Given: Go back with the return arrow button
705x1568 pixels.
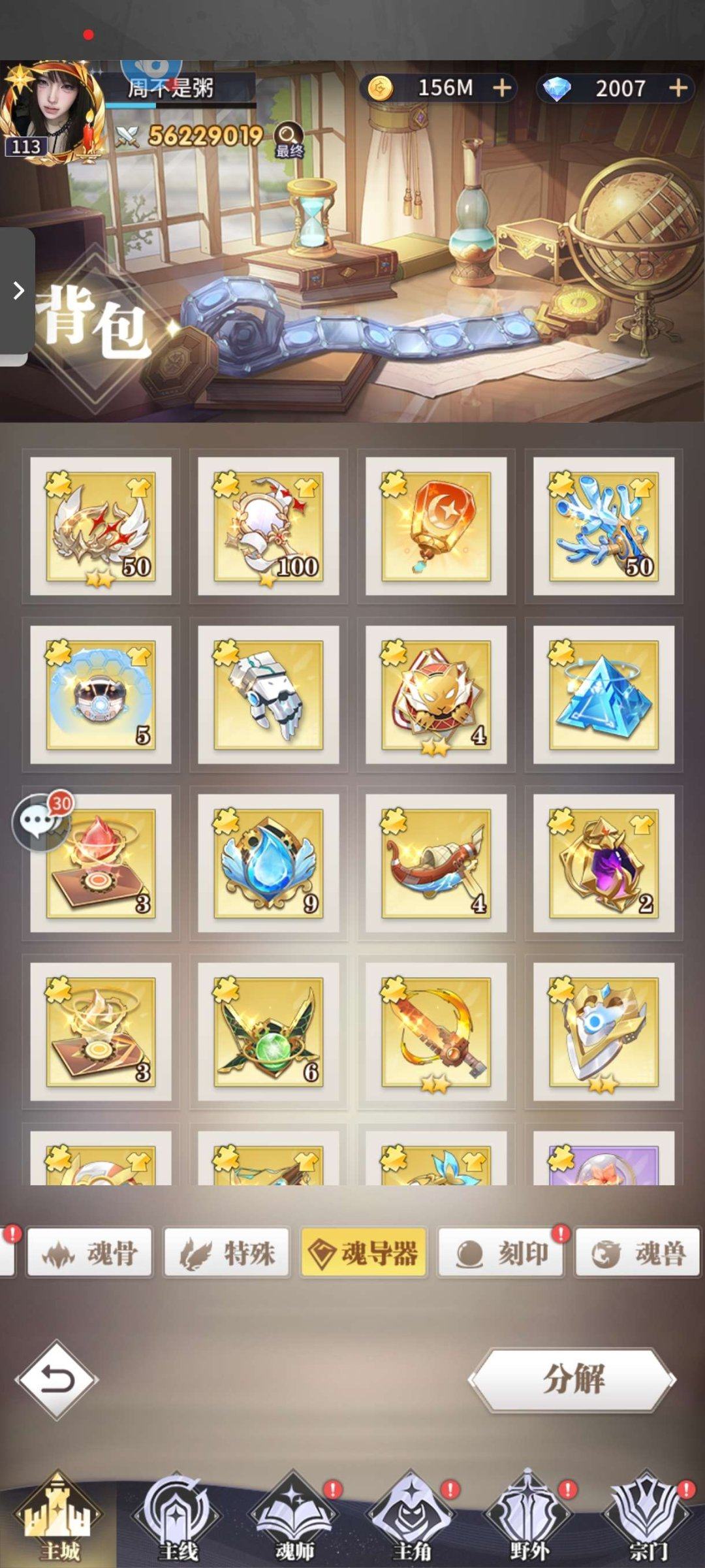Looking at the screenshot, I should 57,1379.
